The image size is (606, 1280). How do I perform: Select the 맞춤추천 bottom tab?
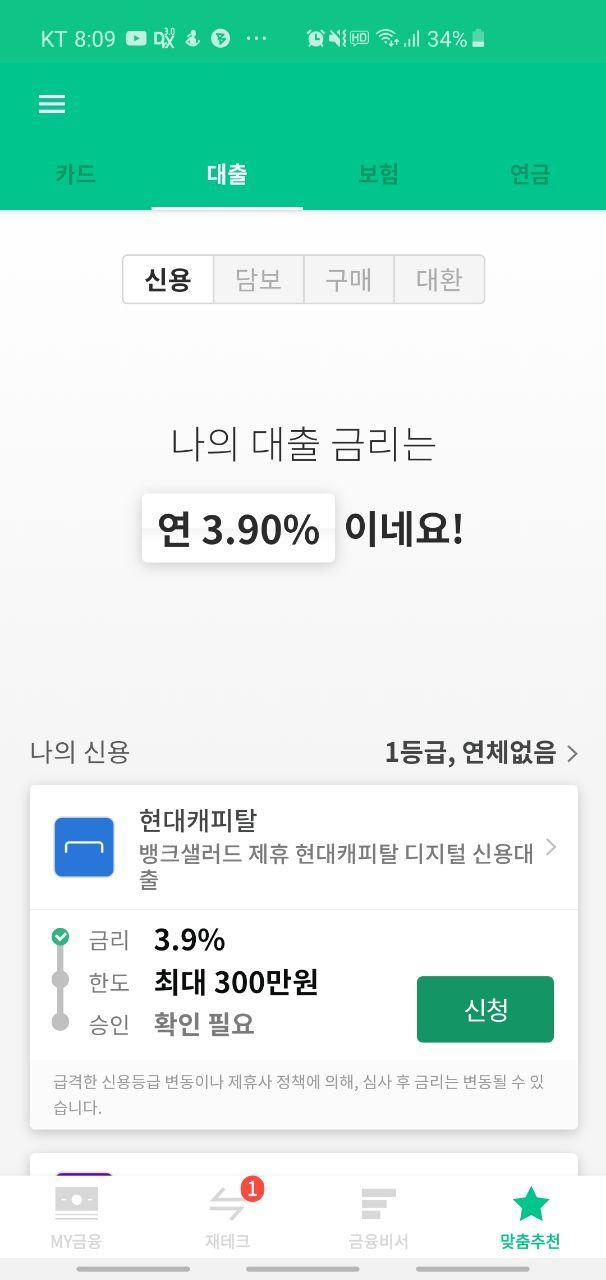[x=530, y=1218]
